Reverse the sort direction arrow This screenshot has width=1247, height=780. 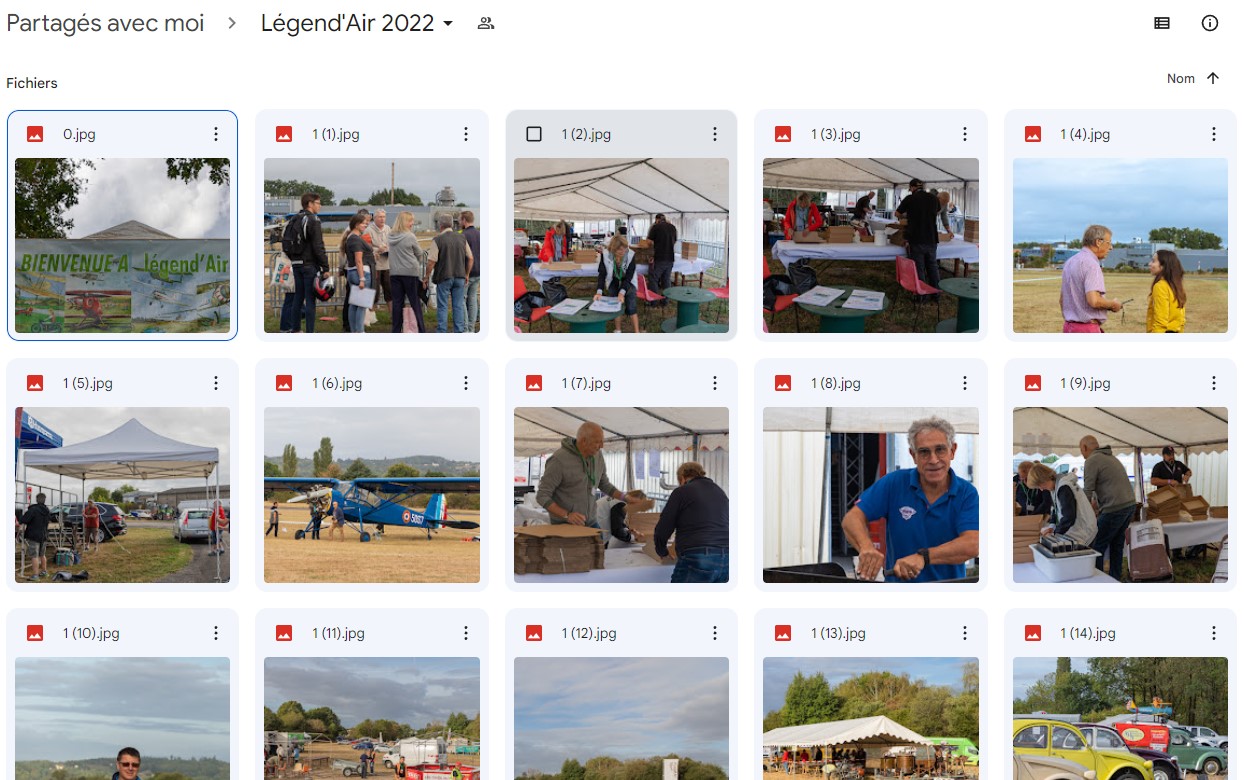(x=1213, y=78)
